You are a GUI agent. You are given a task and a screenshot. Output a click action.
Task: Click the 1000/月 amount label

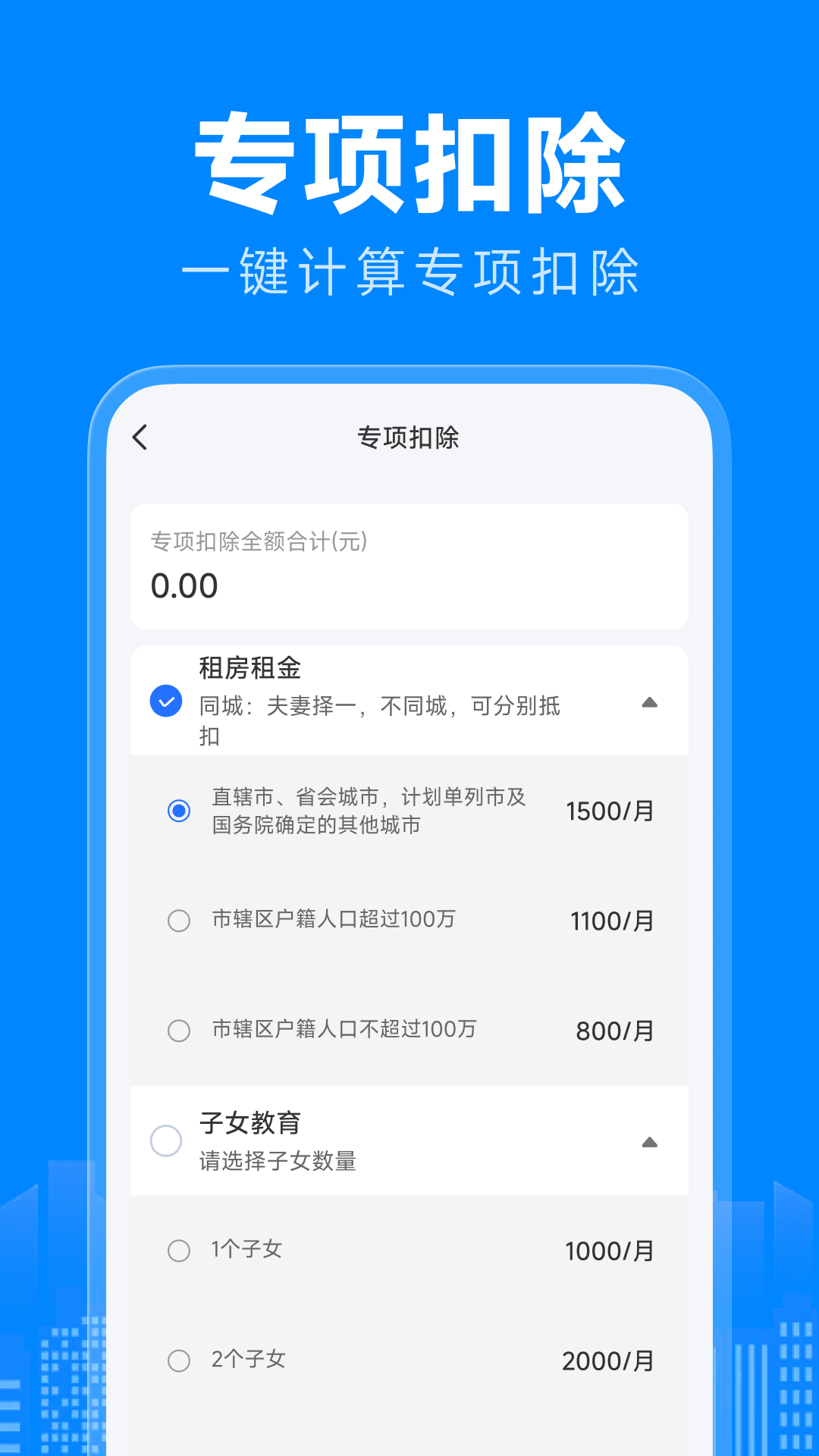click(611, 1251)
